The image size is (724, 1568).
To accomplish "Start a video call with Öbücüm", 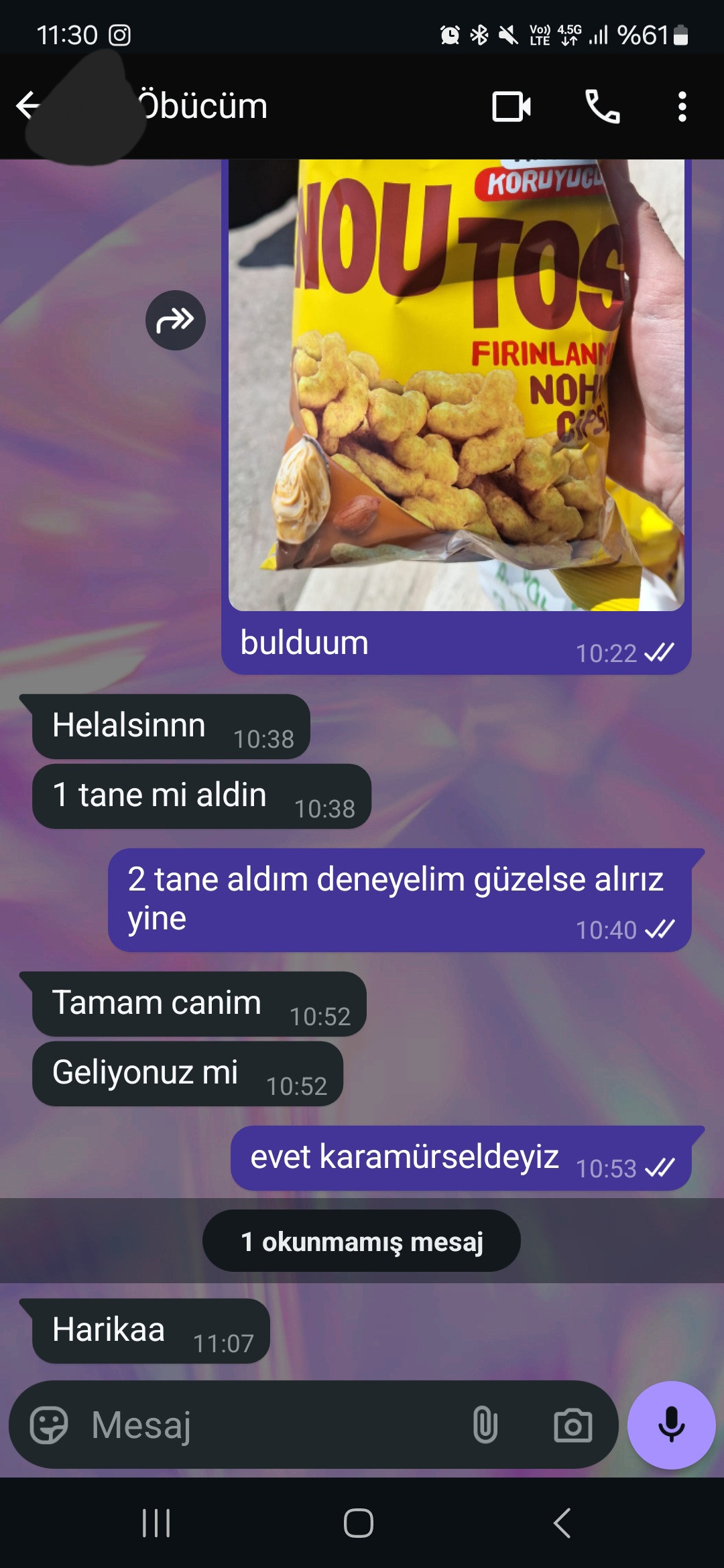I will 511,107.
